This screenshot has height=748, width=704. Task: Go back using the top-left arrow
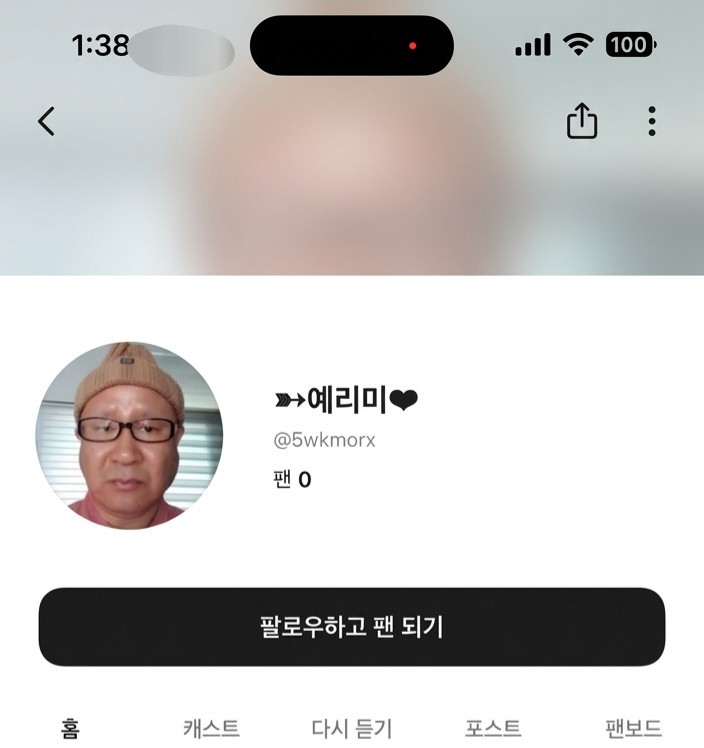coord(46,122)
